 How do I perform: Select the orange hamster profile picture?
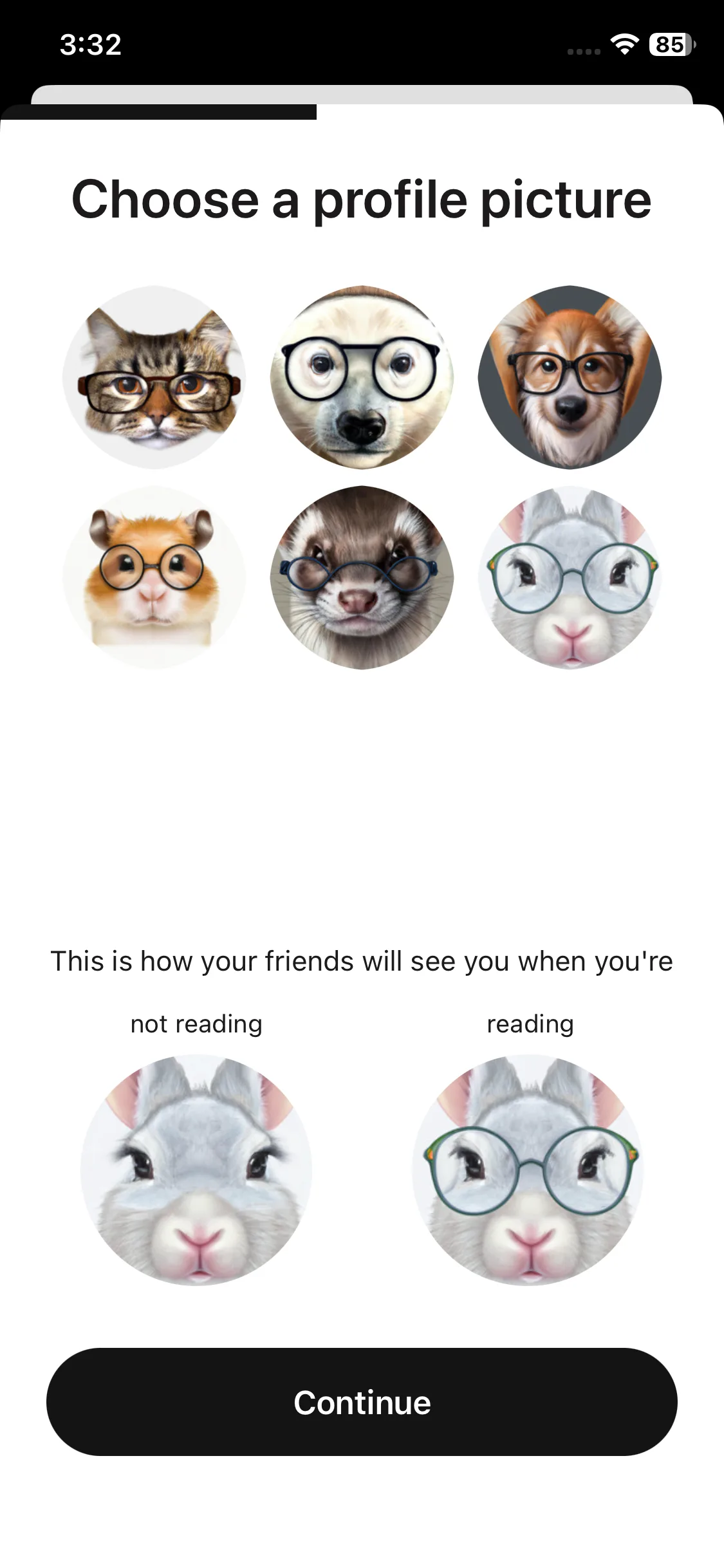click(154, 577)
